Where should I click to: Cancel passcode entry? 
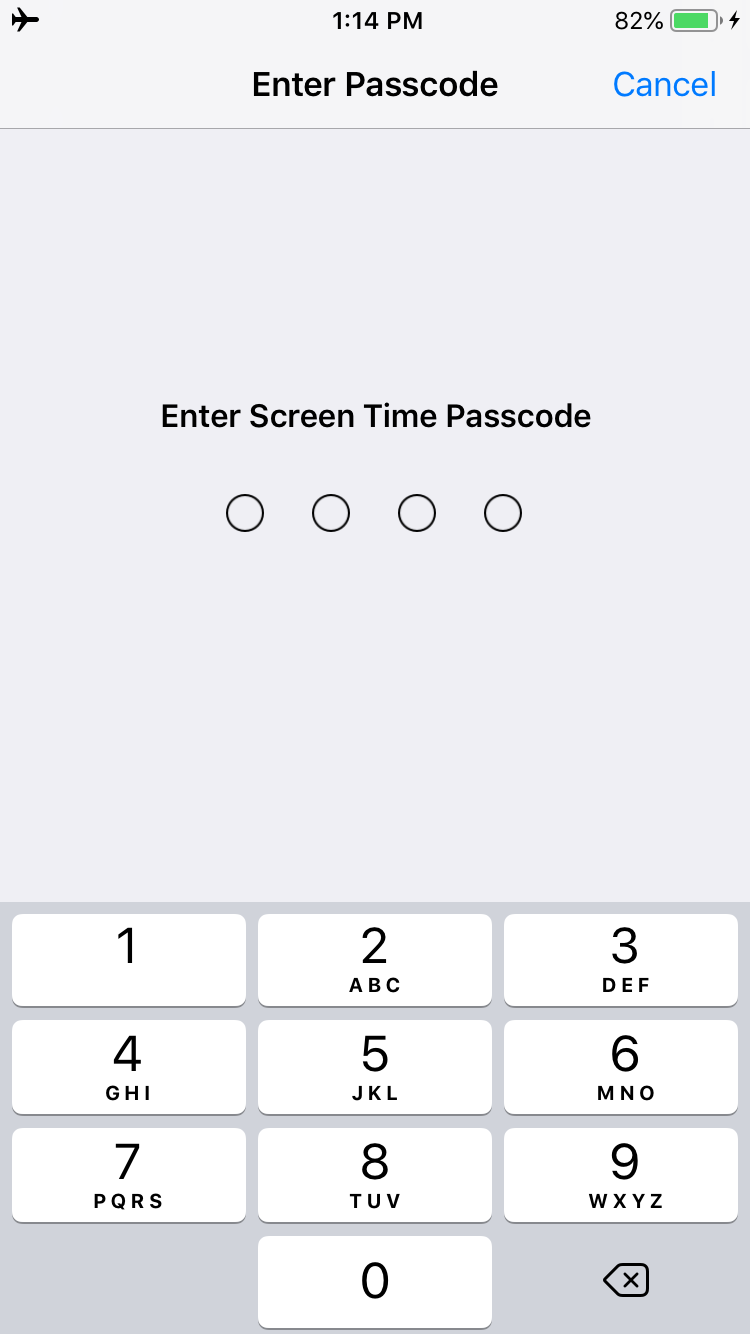(664, 84)
